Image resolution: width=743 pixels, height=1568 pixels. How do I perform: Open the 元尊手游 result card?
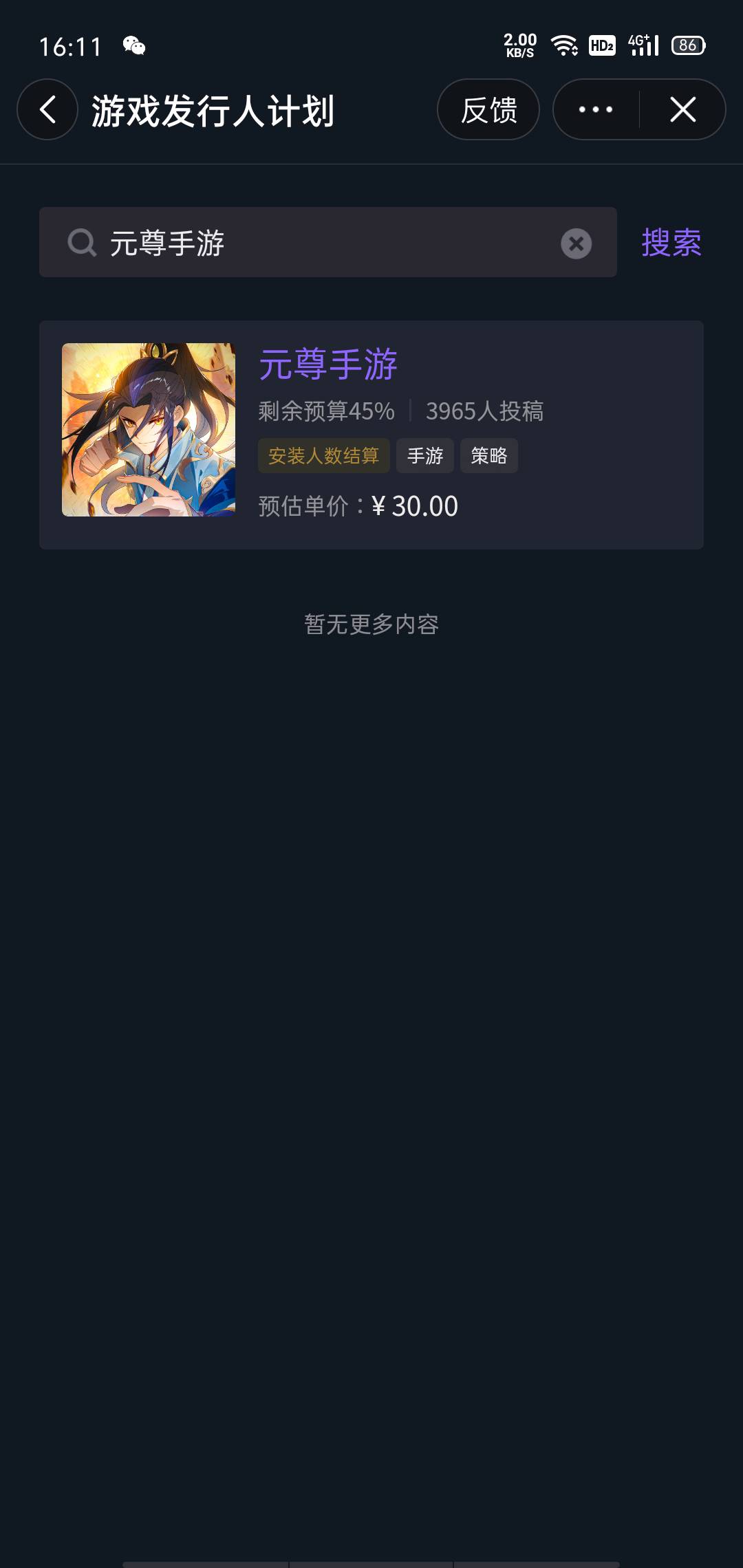tap(371, 435)
